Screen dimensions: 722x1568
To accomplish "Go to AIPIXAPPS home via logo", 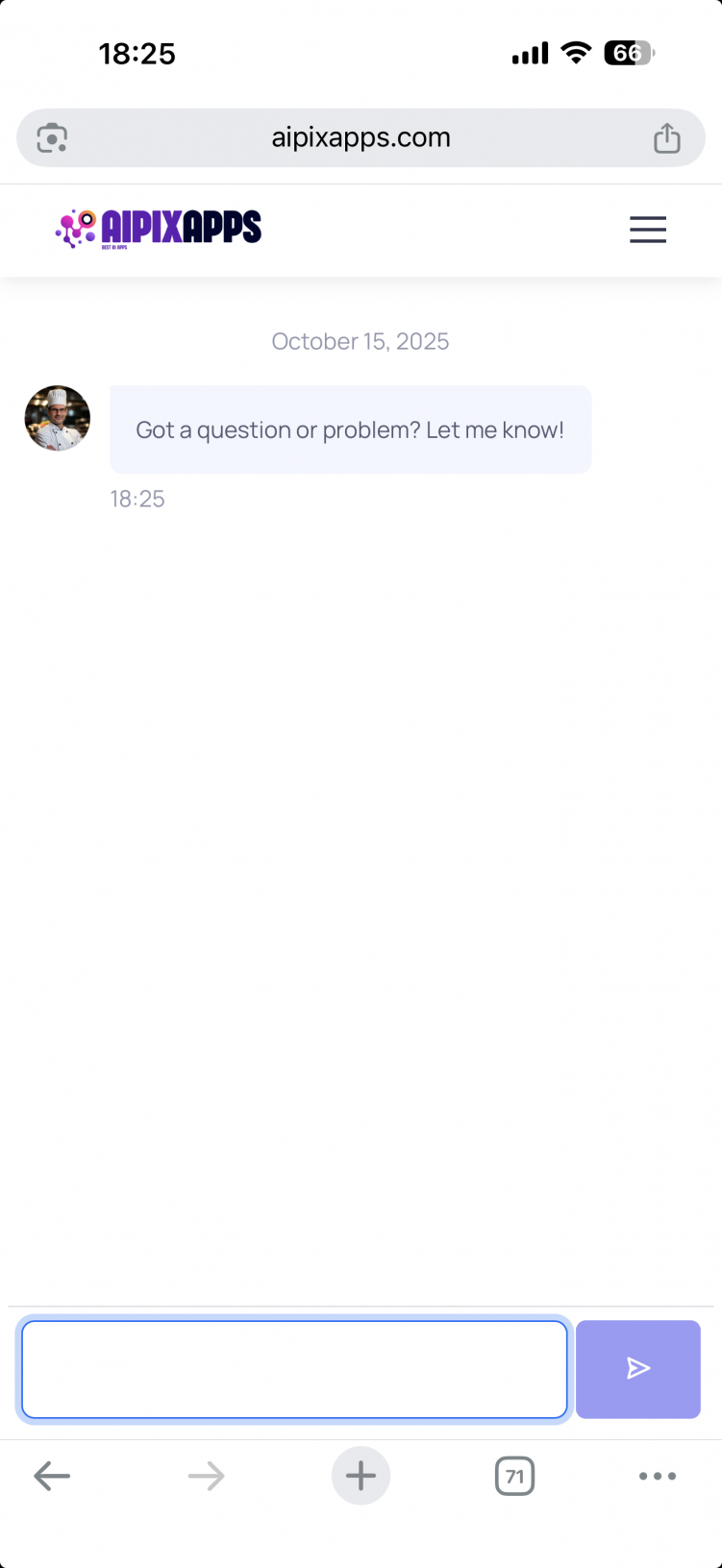I will point(159,229).
